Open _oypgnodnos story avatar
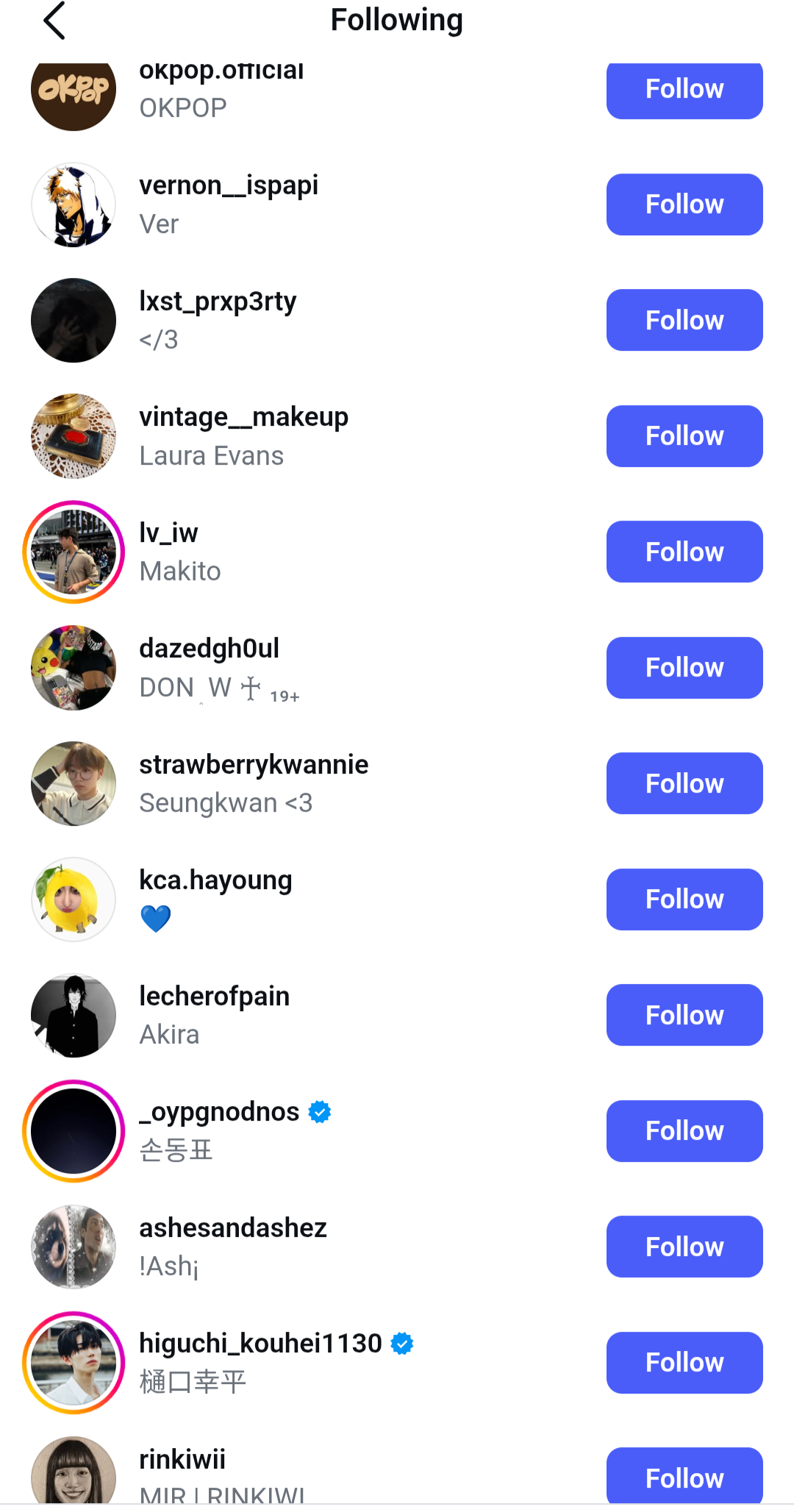 [x=74, y=1131]
